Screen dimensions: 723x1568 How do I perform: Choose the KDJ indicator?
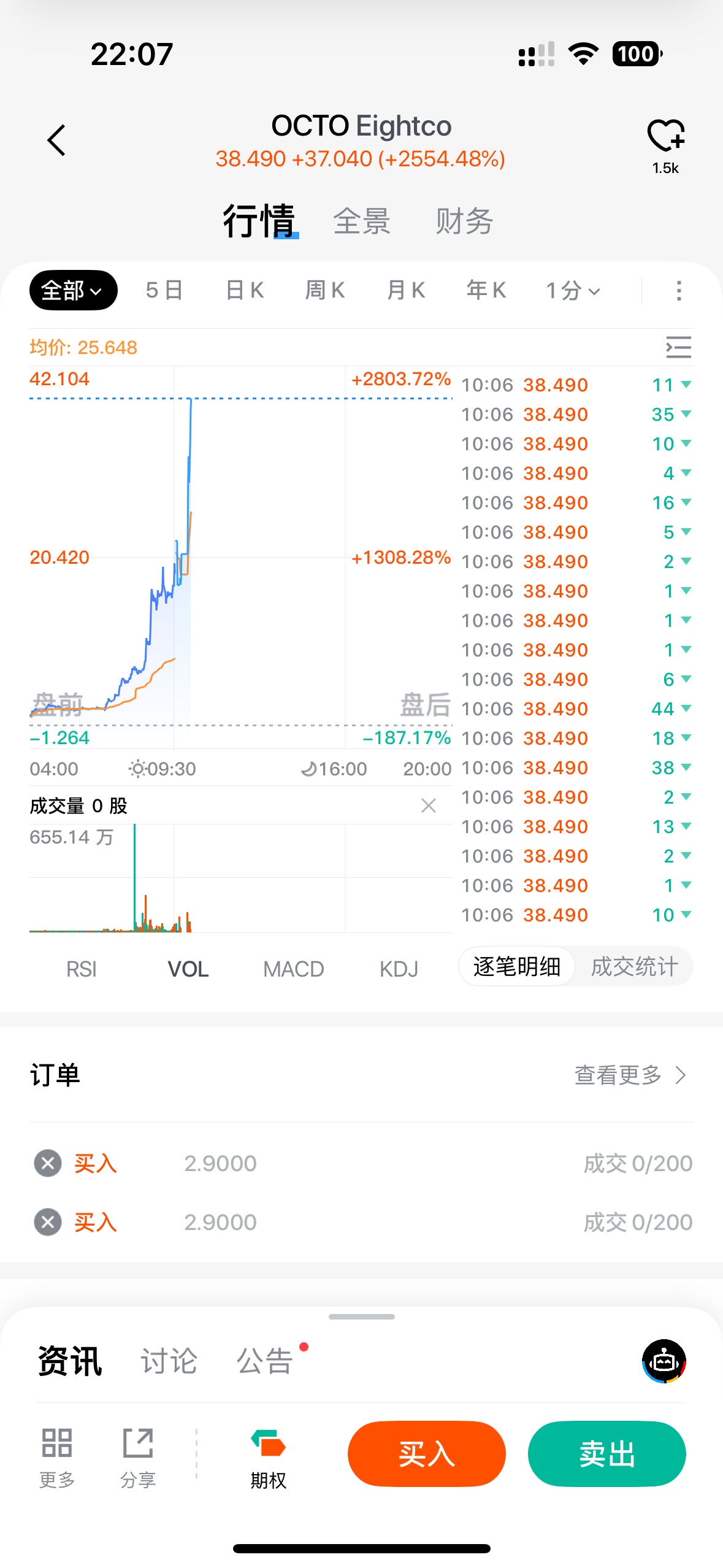(x=399, y=969)
